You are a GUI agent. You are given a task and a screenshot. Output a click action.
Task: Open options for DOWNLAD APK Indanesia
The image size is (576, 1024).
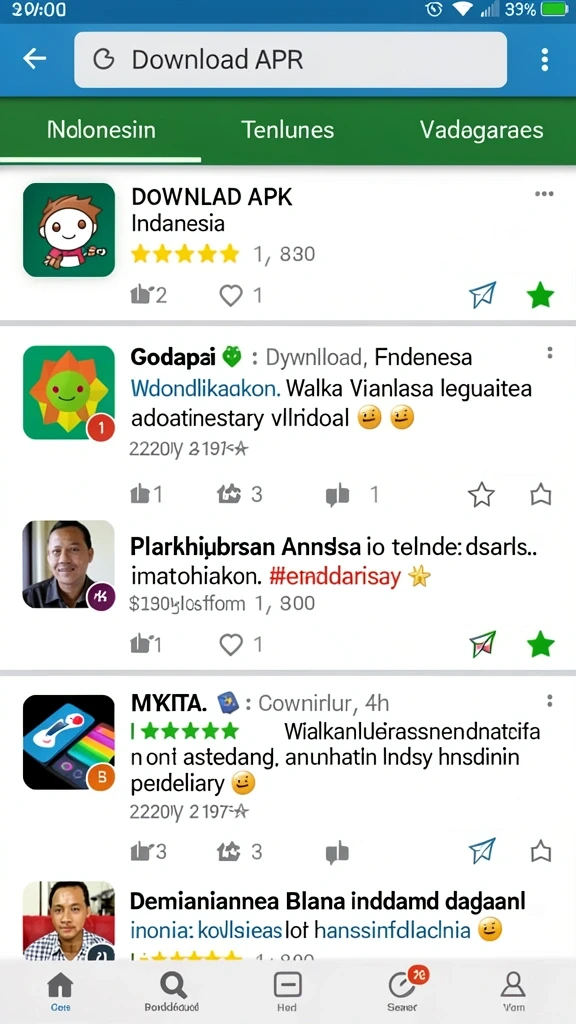click(544, 194)
